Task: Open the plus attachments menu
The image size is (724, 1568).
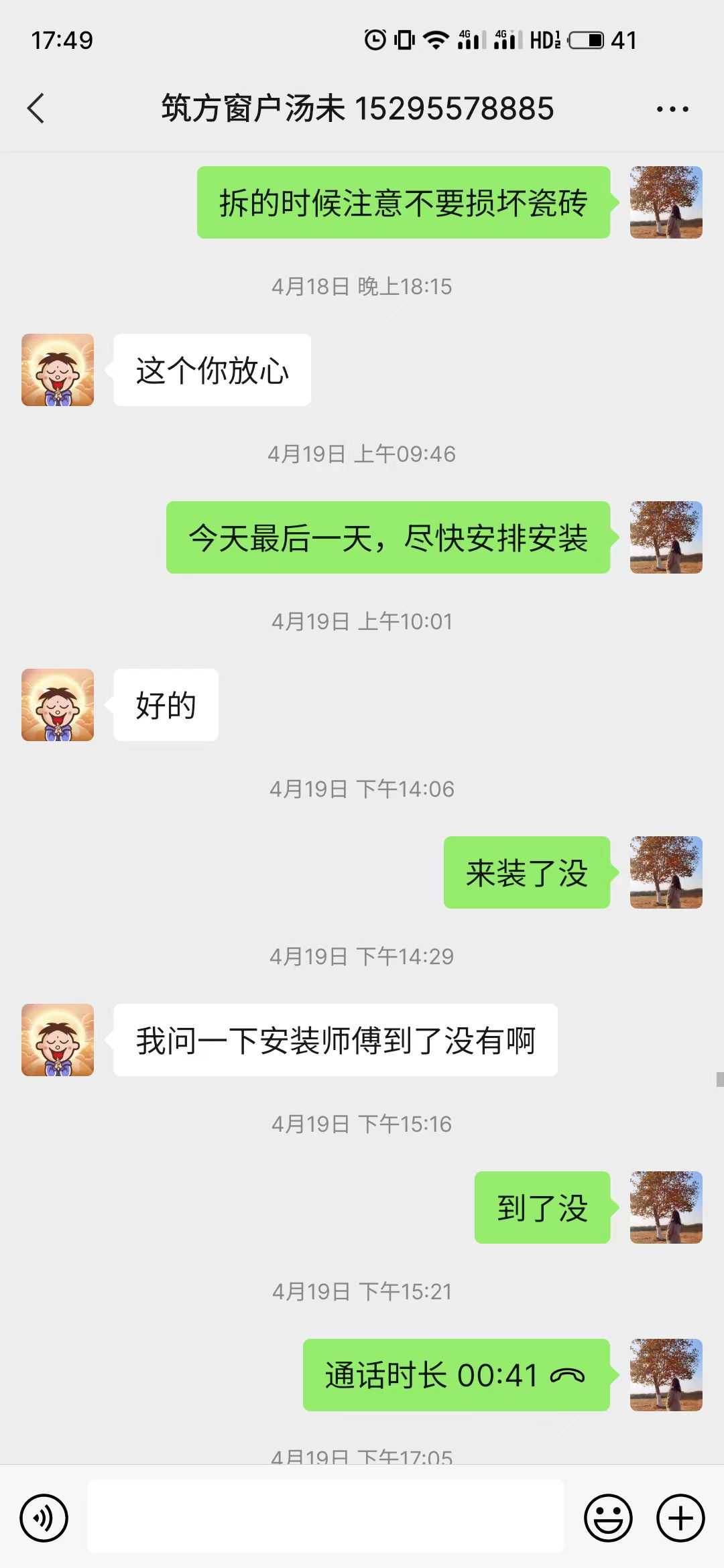Action: tap(680, 1518)
